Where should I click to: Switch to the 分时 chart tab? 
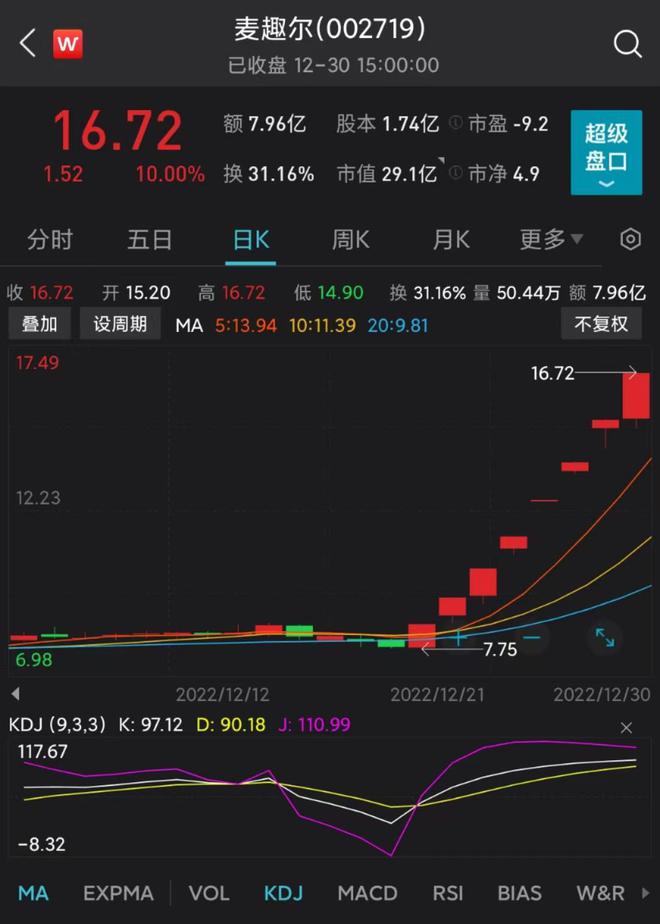coord(50,240)
